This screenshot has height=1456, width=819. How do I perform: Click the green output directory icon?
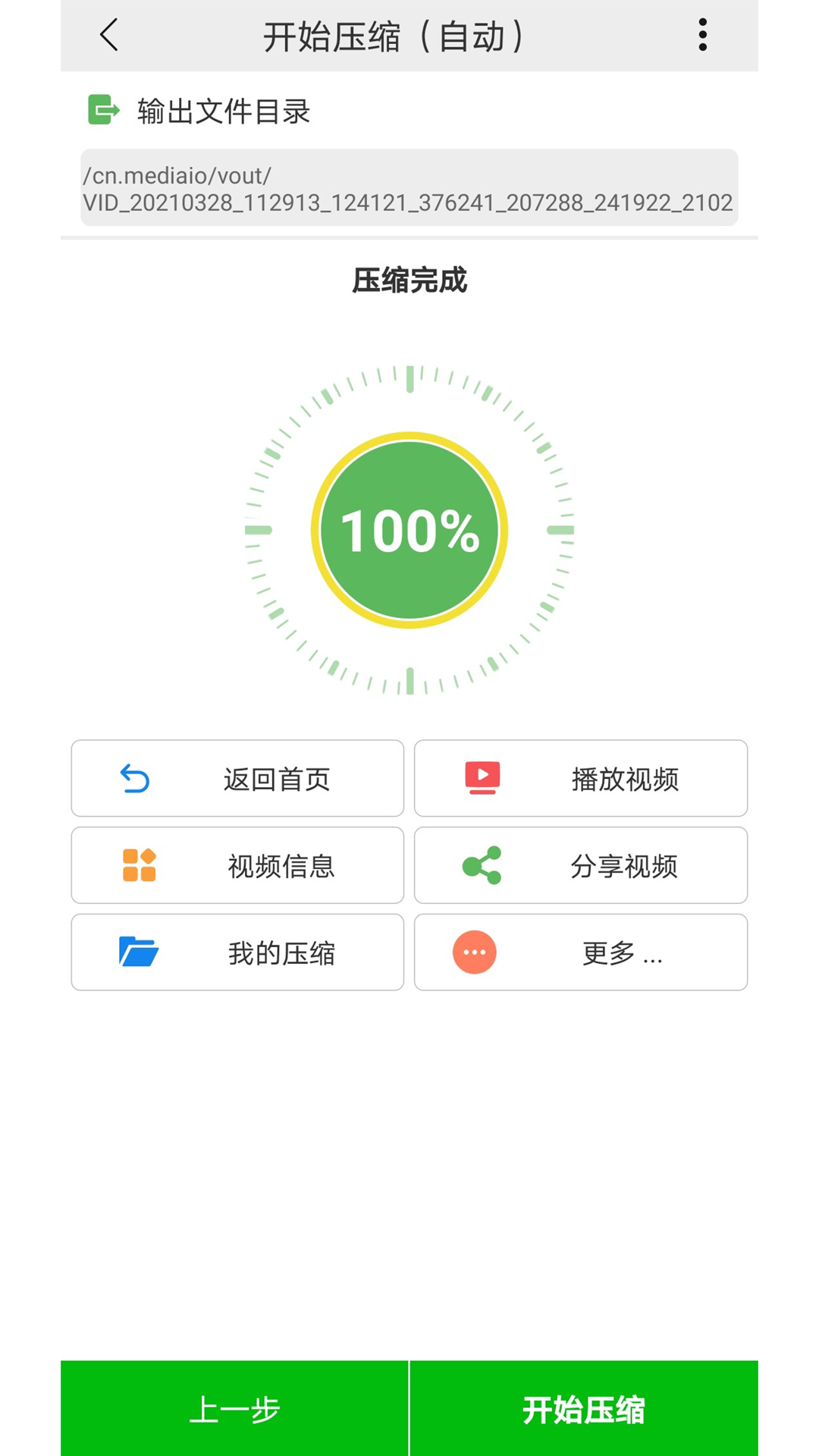point(102,111)
